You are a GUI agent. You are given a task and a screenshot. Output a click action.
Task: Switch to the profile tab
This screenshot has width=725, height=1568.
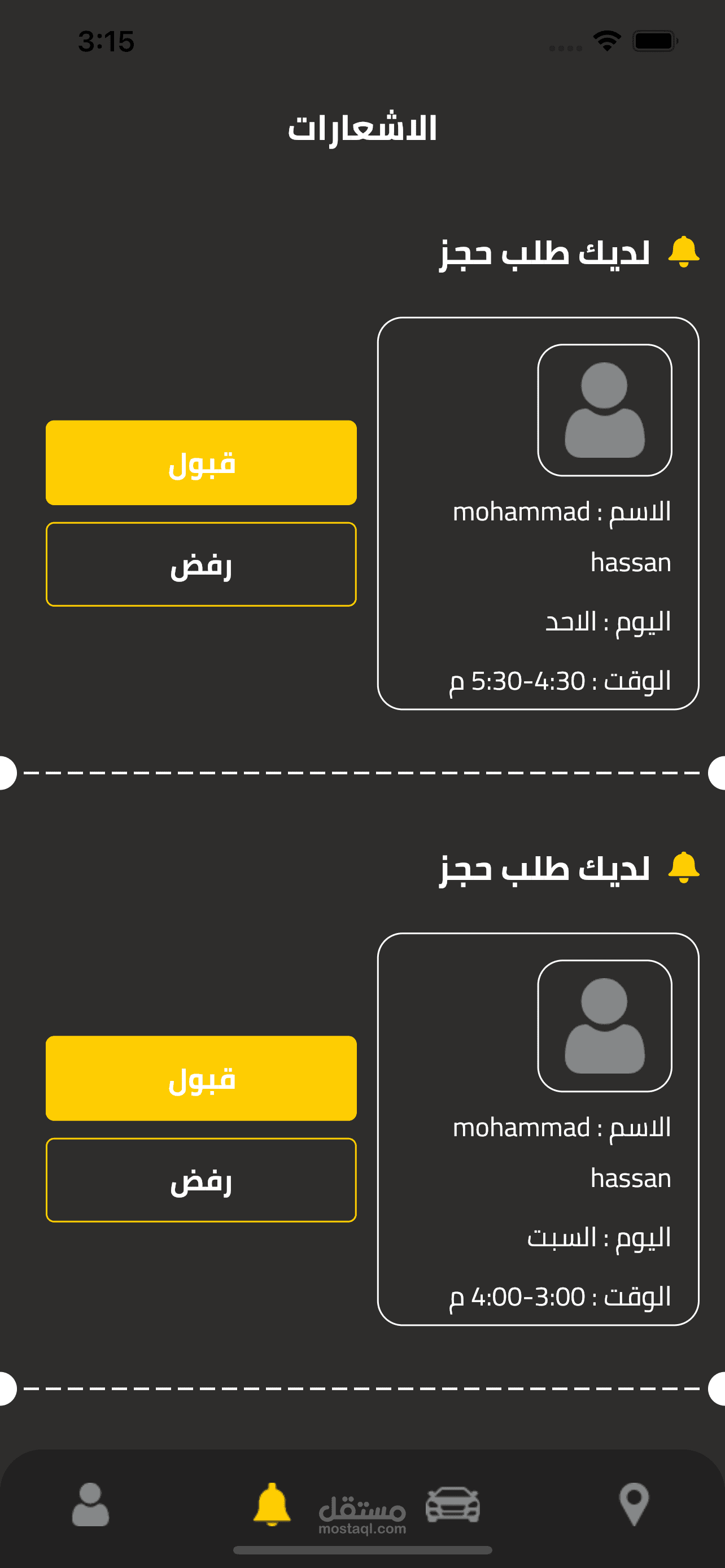point(91,1504)
